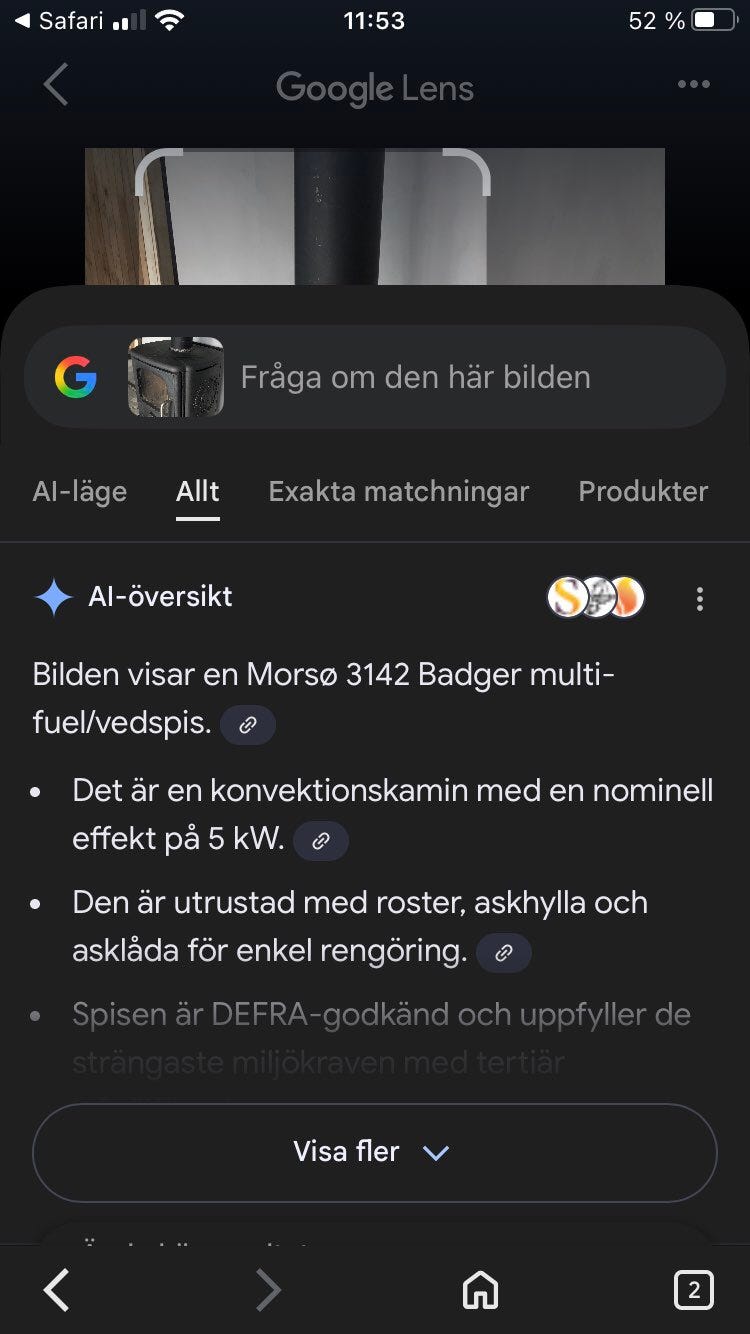Tap the browser back arrow in bottom toolbar
Image resolution: width=750 pixels, height=1334 pixels.
click(57, 1291)
